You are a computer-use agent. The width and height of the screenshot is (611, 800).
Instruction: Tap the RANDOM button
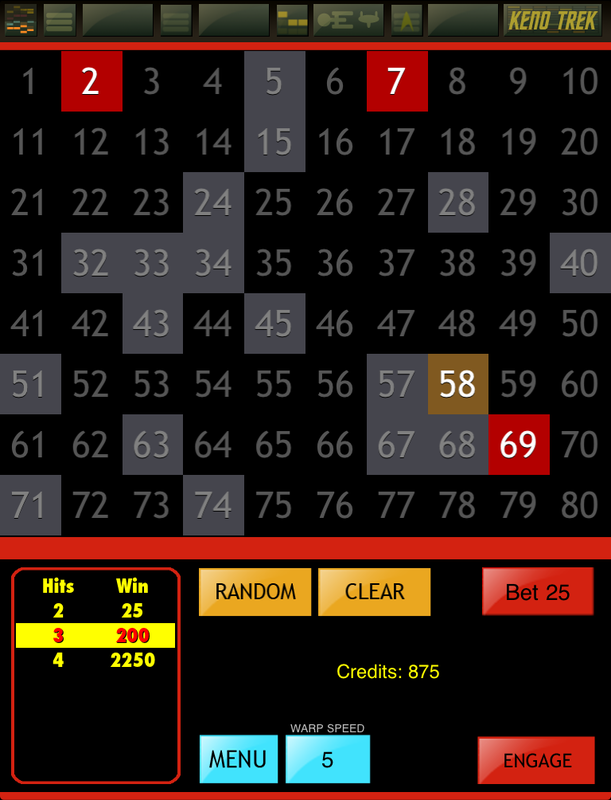click(x=255, y=592)
